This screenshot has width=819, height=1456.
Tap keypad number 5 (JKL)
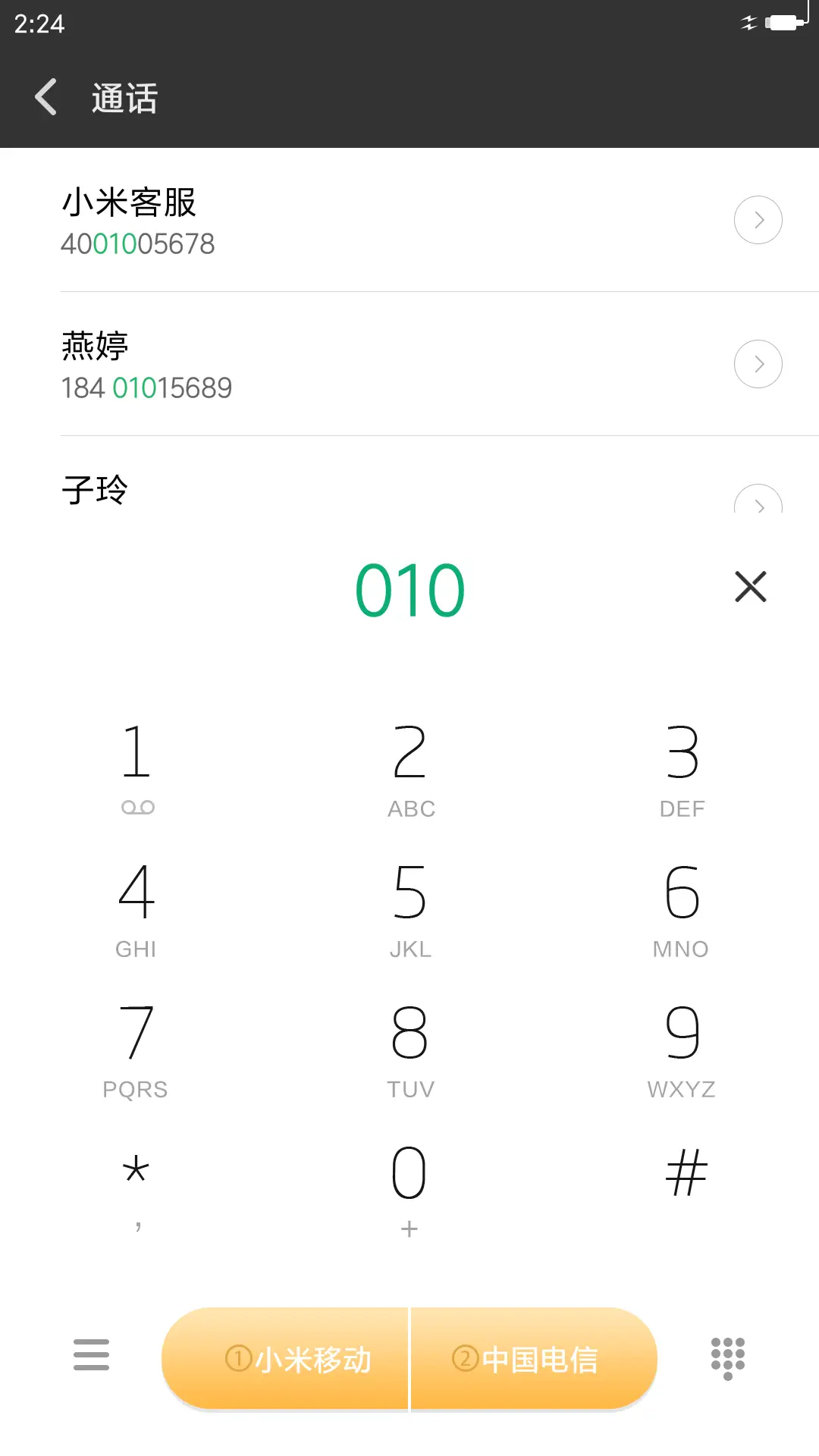click(409, 907)
